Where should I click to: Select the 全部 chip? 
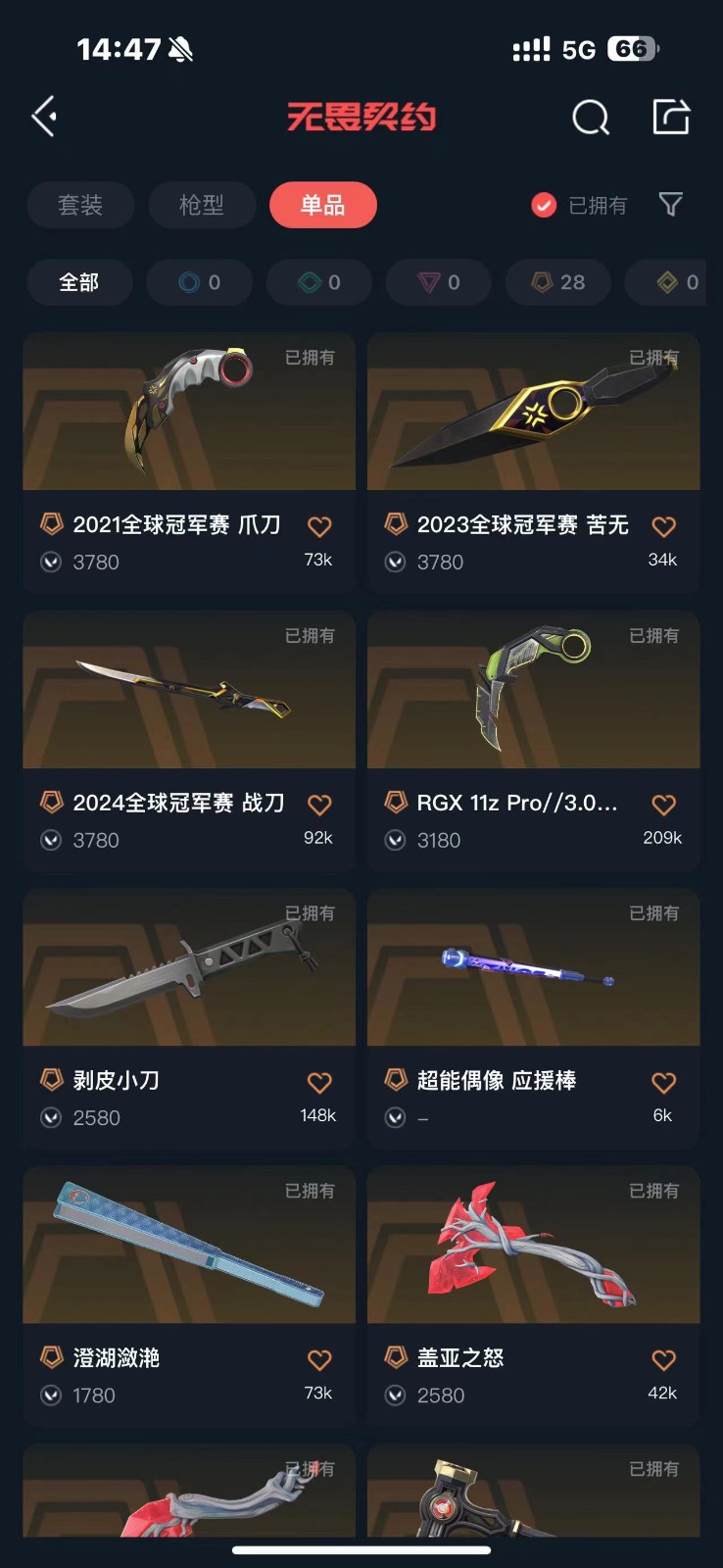pyautogui.click(x=79, y=282)
